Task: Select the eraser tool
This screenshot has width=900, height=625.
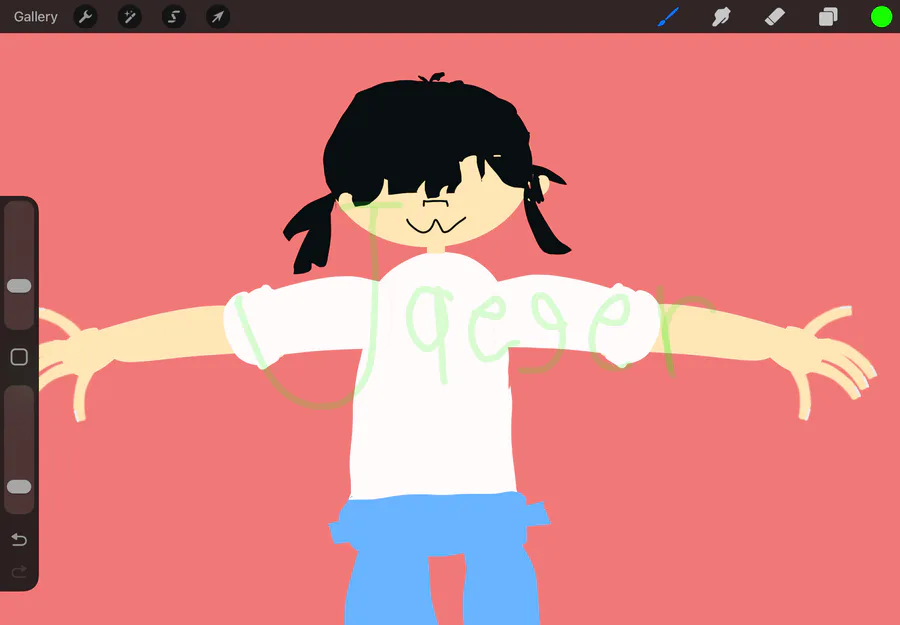Action: pyautogui.click(x=775, y=17)
